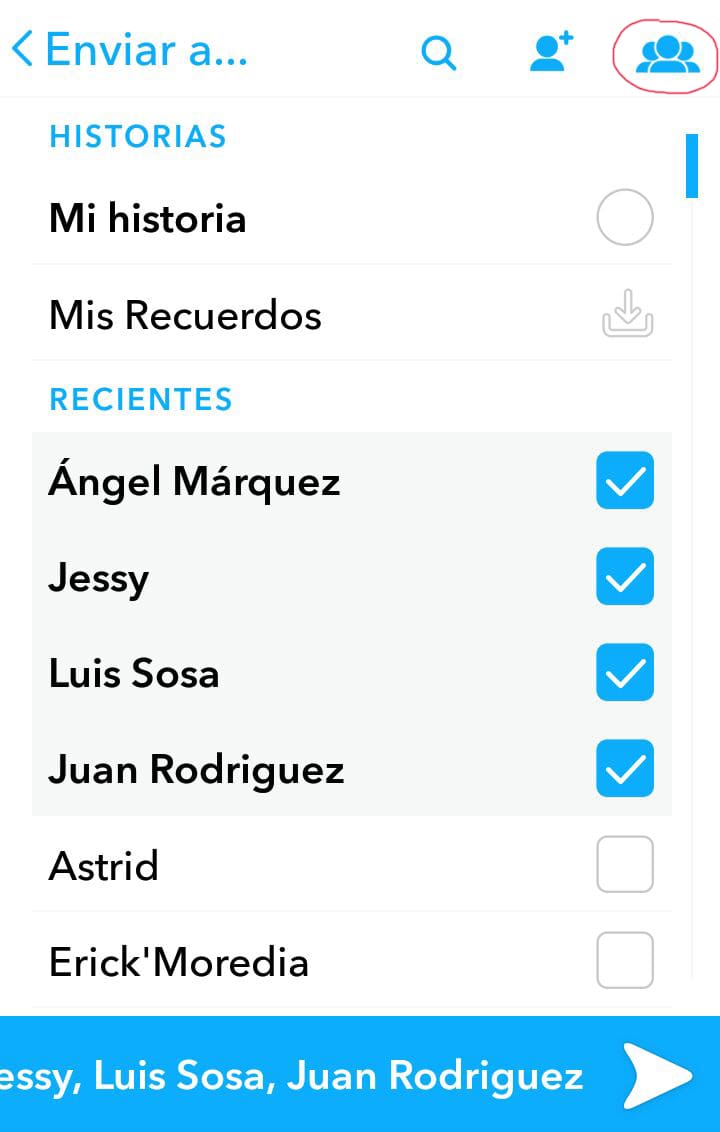Deselect Jessy from recipients
Screen dimensions: 720x1132
(x=625, y=577)
